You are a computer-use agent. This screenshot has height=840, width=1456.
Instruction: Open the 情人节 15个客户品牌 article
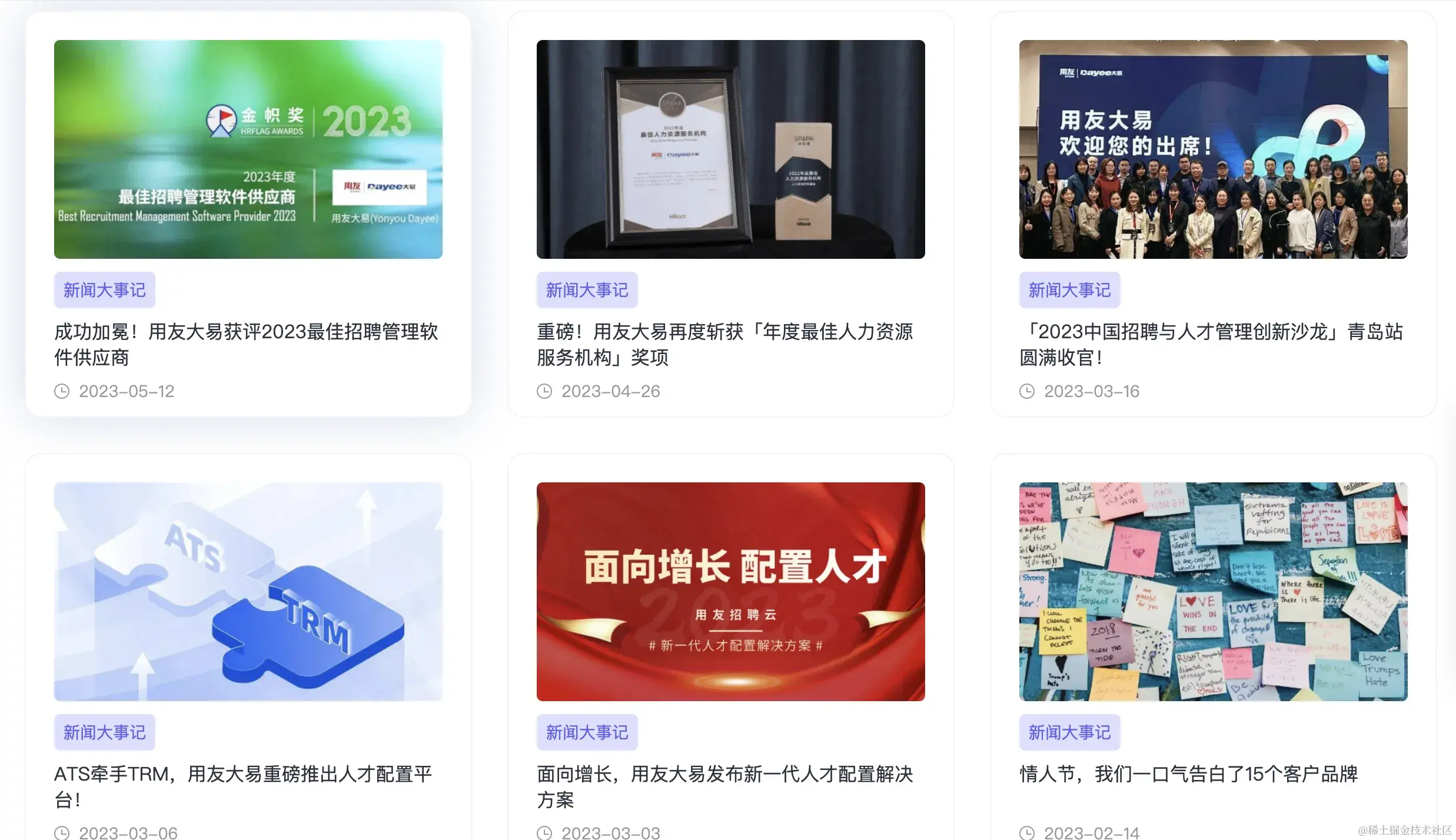(x=1188, y=774)
